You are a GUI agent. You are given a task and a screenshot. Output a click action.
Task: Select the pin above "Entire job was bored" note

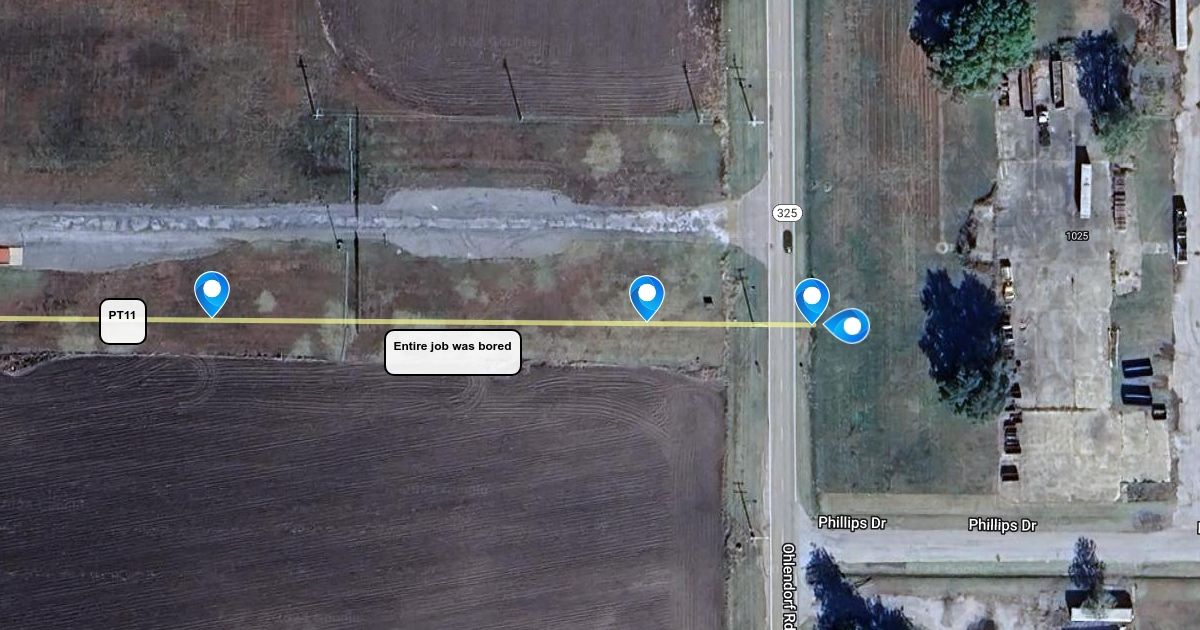[647, 298]
